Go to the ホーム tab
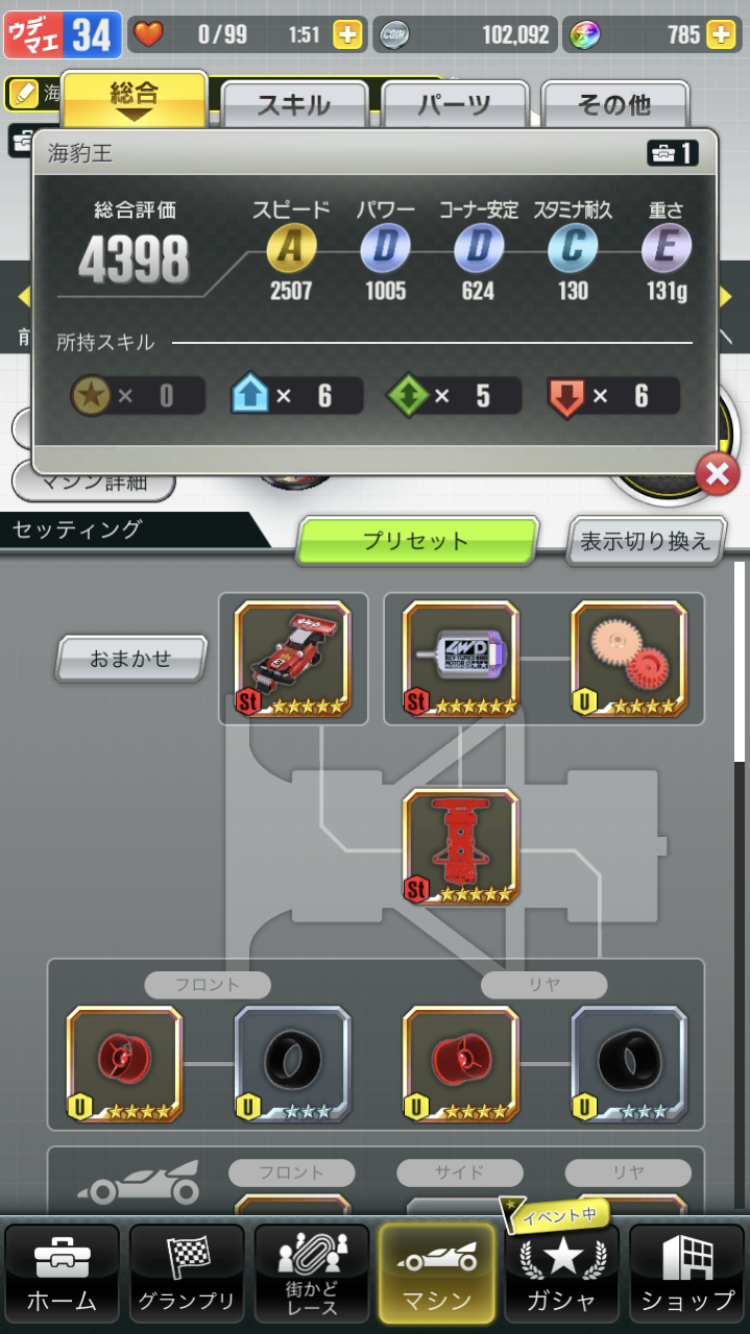750x1334 pixels. click(62, 1274)
